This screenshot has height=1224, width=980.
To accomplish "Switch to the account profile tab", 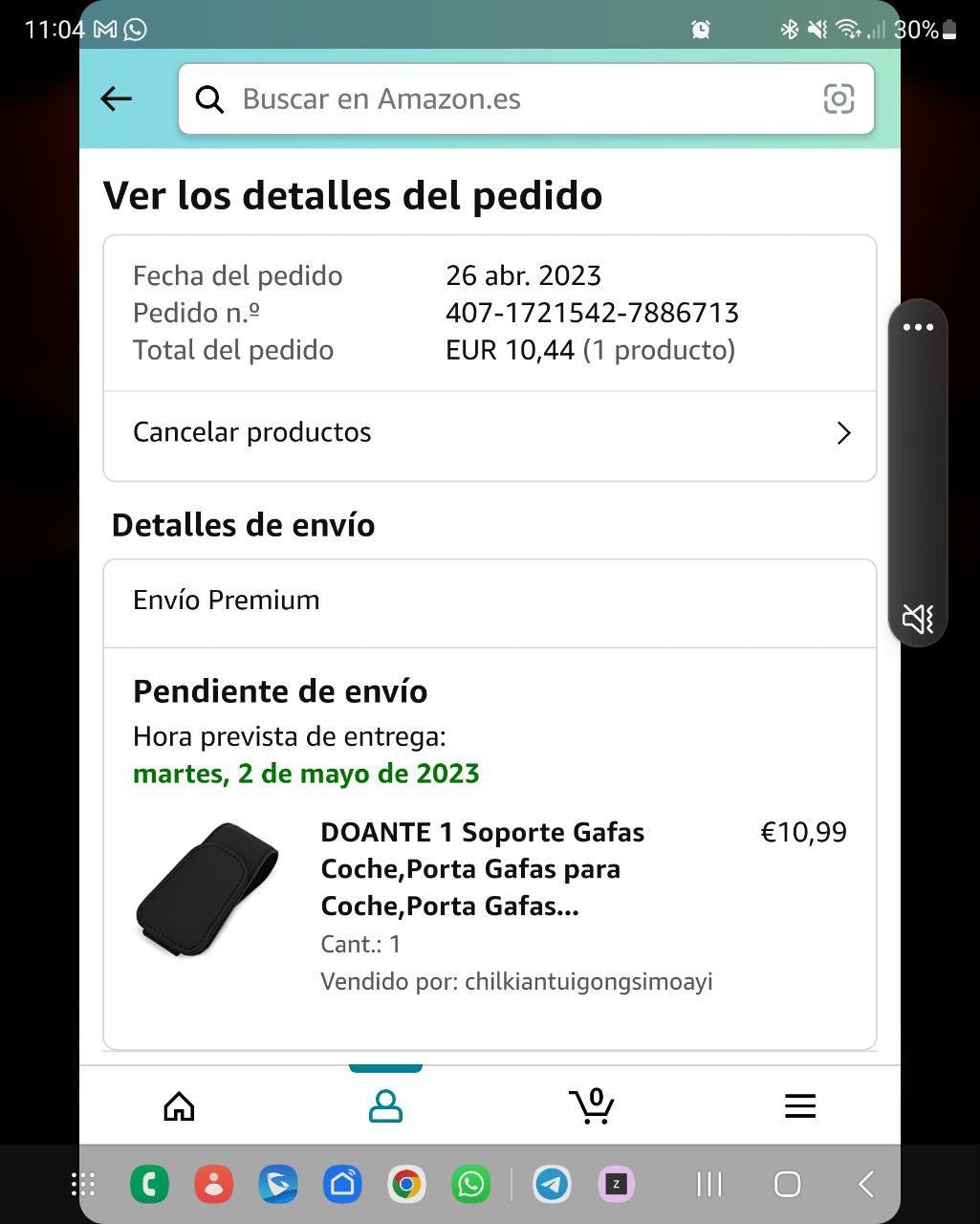I will pyautogui.click(x=385, y=1106).
